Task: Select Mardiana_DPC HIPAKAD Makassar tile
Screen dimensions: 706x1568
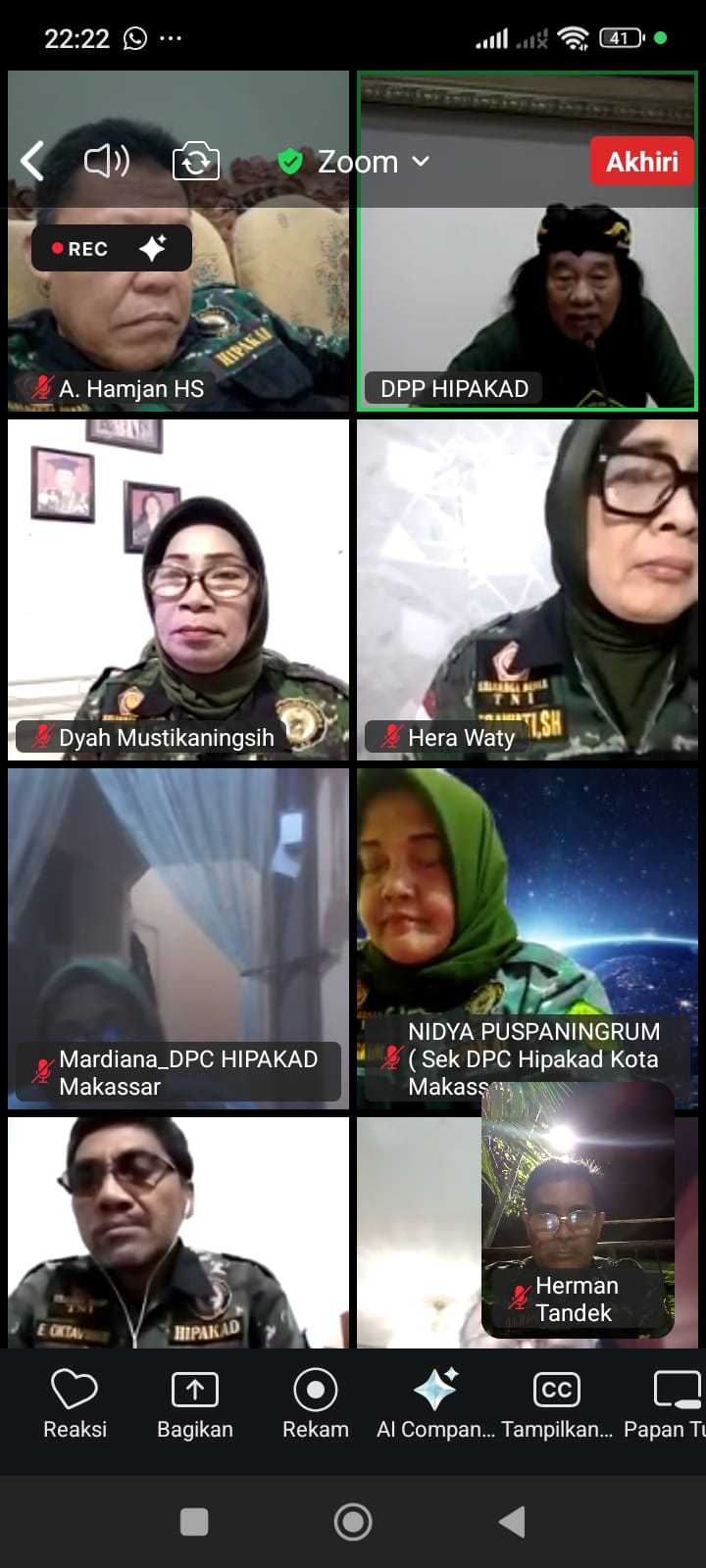Action: [178, 931]
